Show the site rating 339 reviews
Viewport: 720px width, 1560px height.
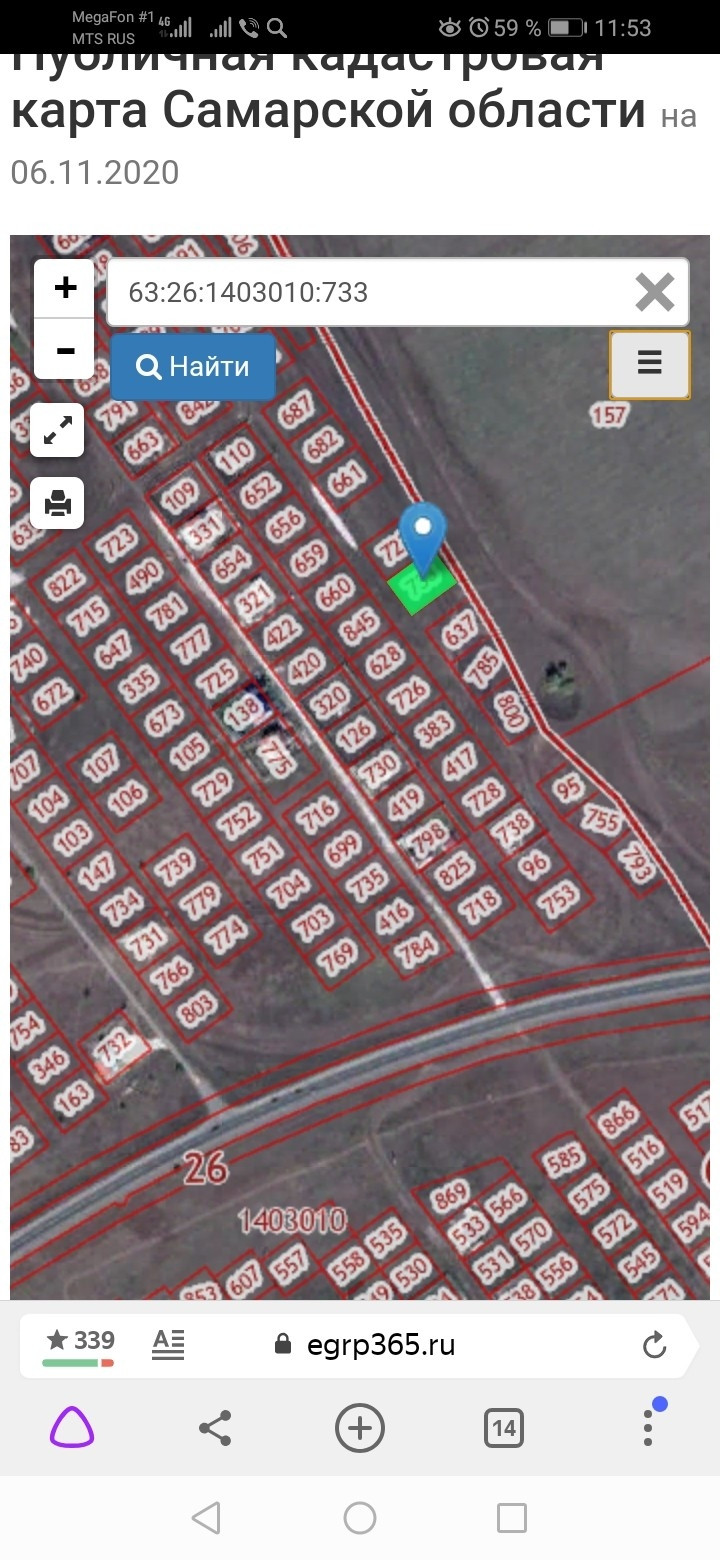click(80, 1343)
